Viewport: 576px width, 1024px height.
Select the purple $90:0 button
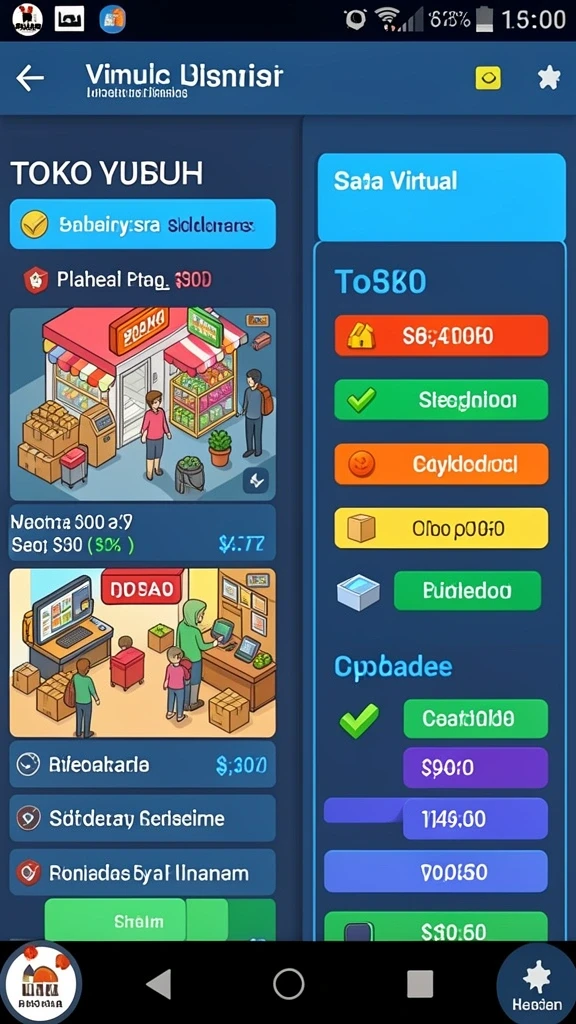tap(476, 767)
